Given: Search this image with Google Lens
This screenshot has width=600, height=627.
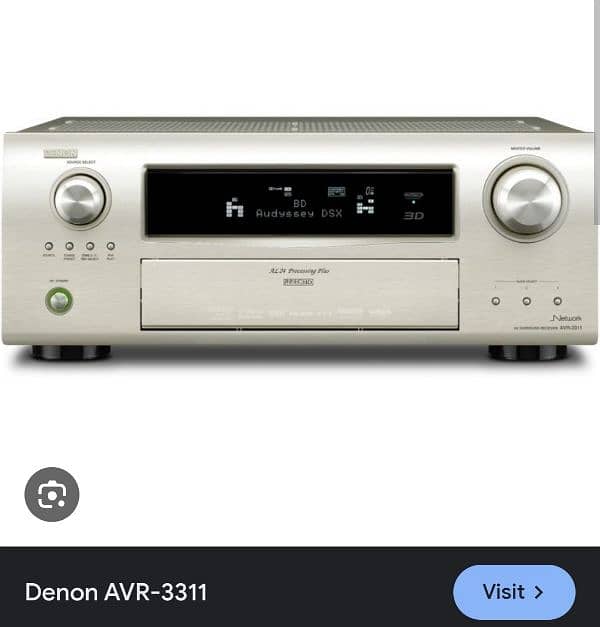Looking at the screenshot, I should pos(51,494).
